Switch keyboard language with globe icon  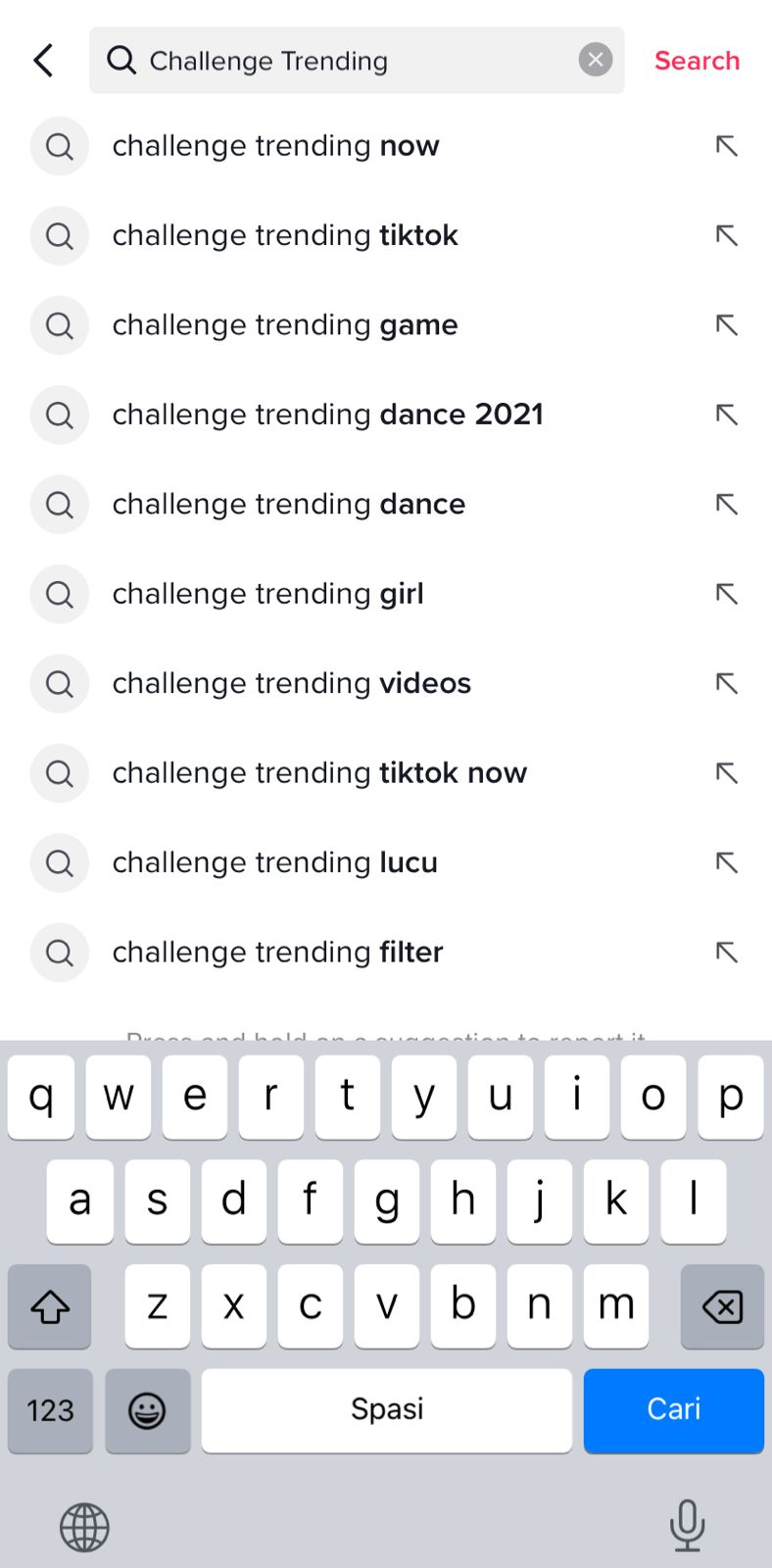[84, 1527]
